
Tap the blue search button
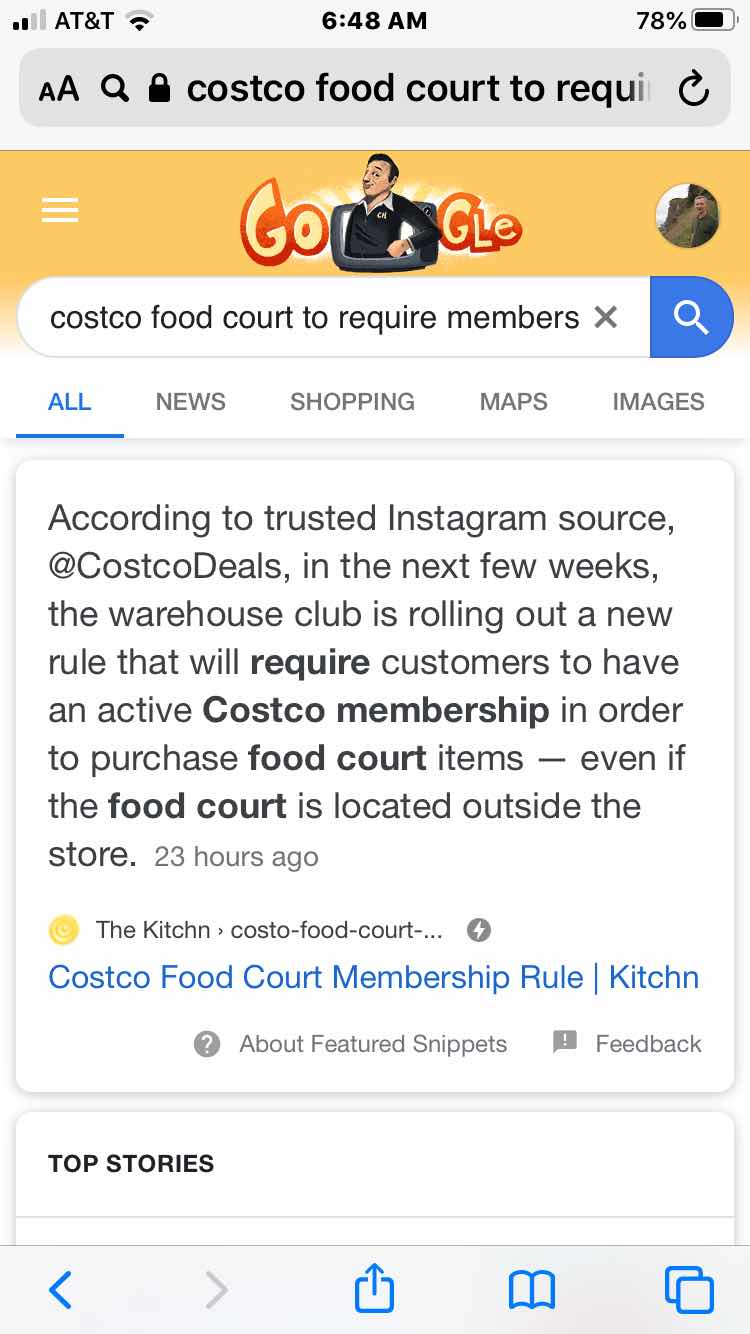(691, 318)
